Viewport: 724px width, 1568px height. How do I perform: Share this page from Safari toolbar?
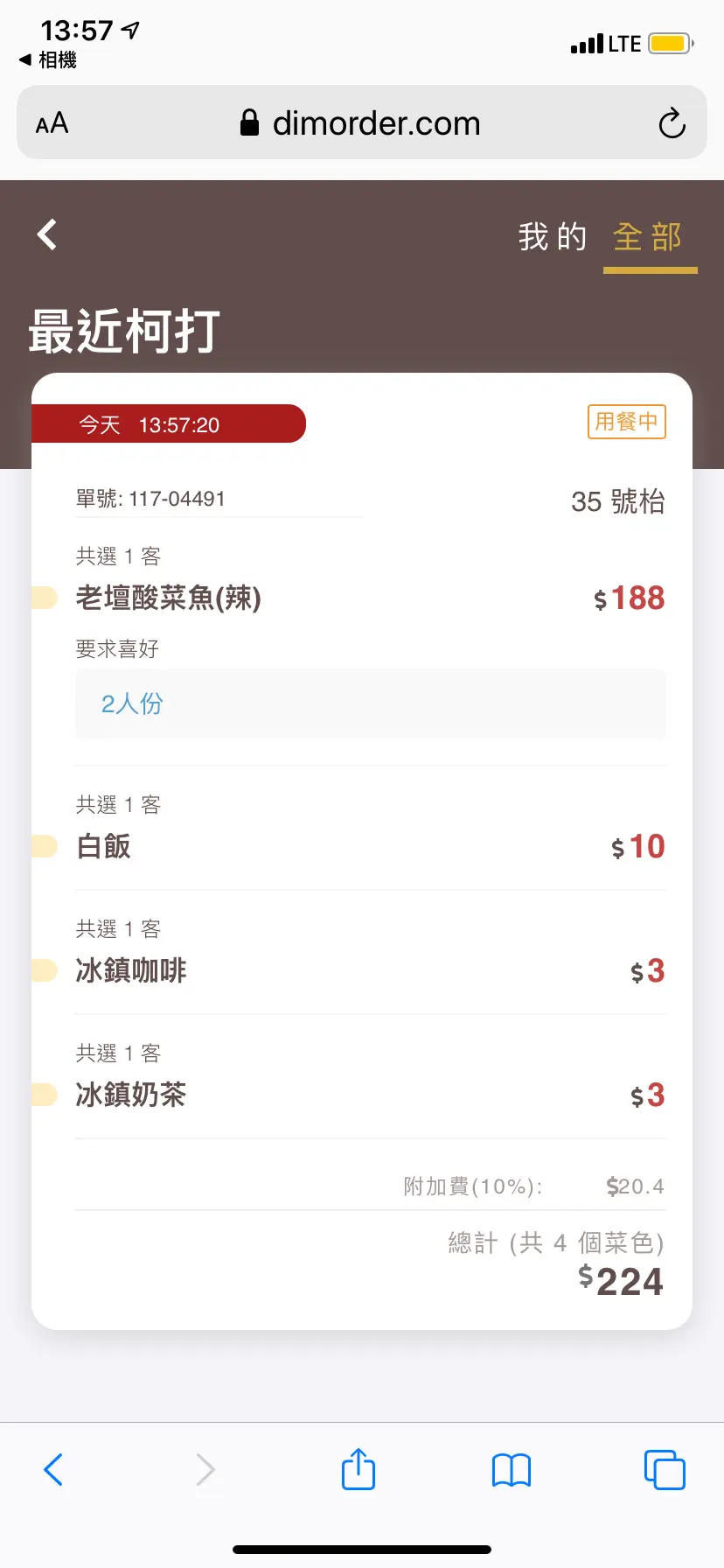pyautogui.click(x=359, y=1469)
